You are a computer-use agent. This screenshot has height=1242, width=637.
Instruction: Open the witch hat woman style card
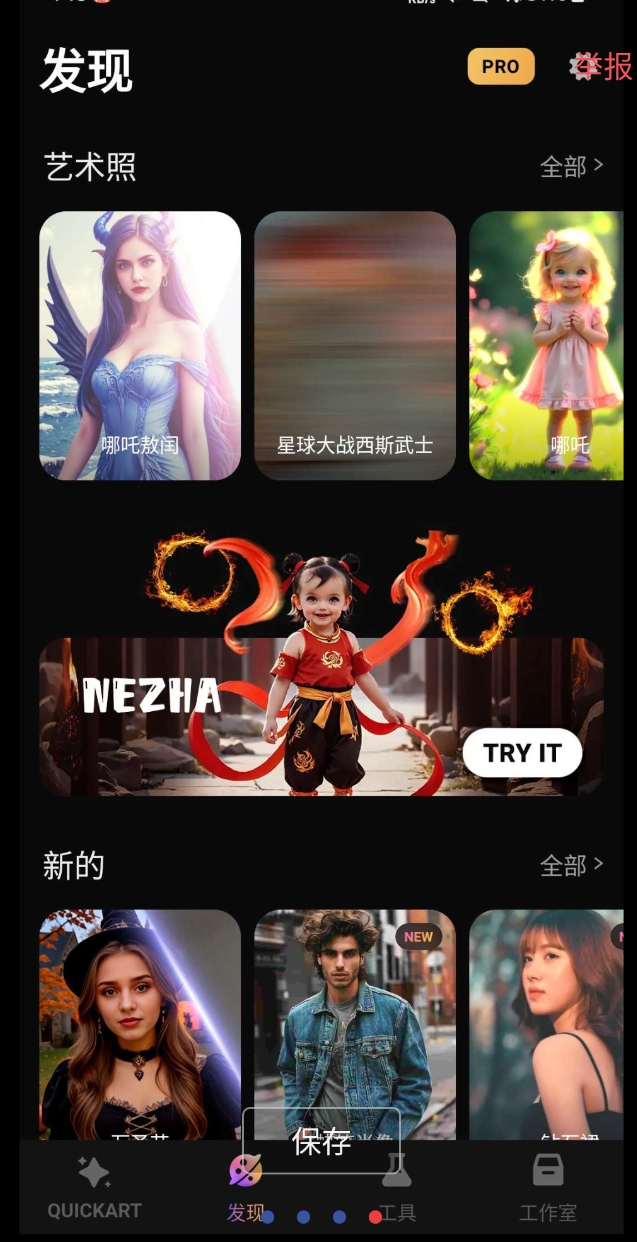click(140, 1020)
